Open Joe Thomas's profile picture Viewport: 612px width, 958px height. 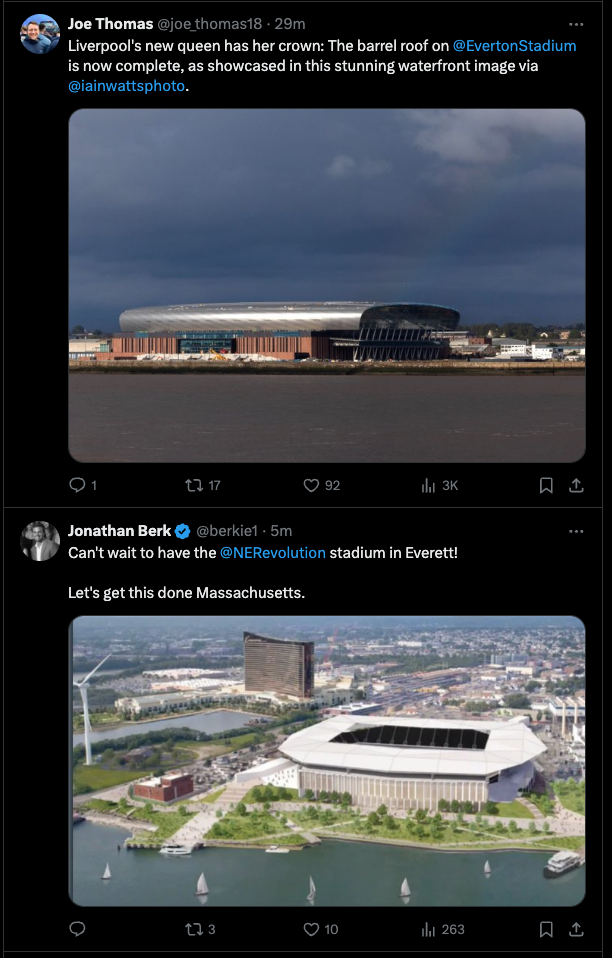[x=40, y=34]
